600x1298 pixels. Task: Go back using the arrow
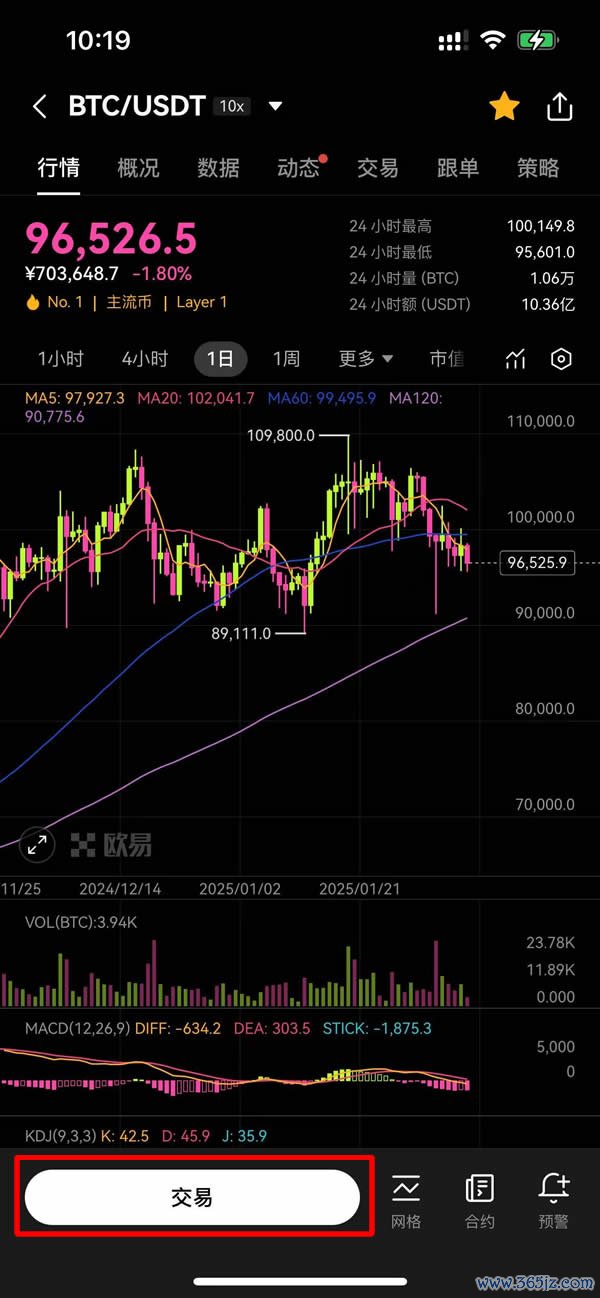point(40,107)
